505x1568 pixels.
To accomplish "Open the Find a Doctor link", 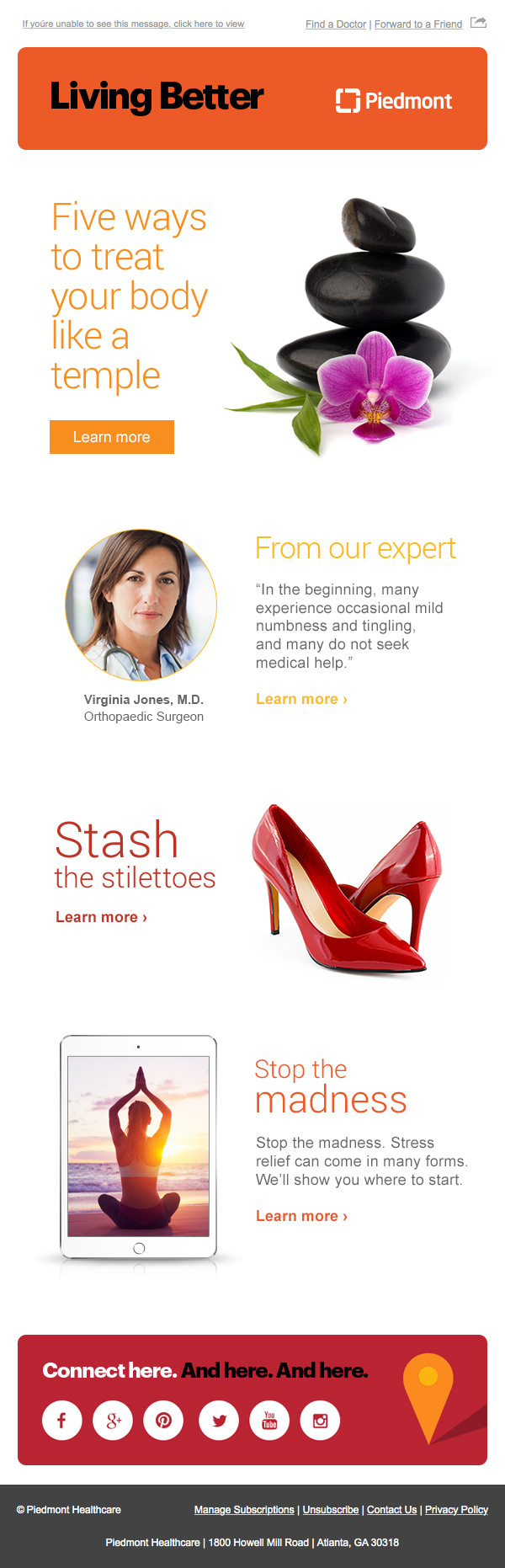I will pos(335,24).
